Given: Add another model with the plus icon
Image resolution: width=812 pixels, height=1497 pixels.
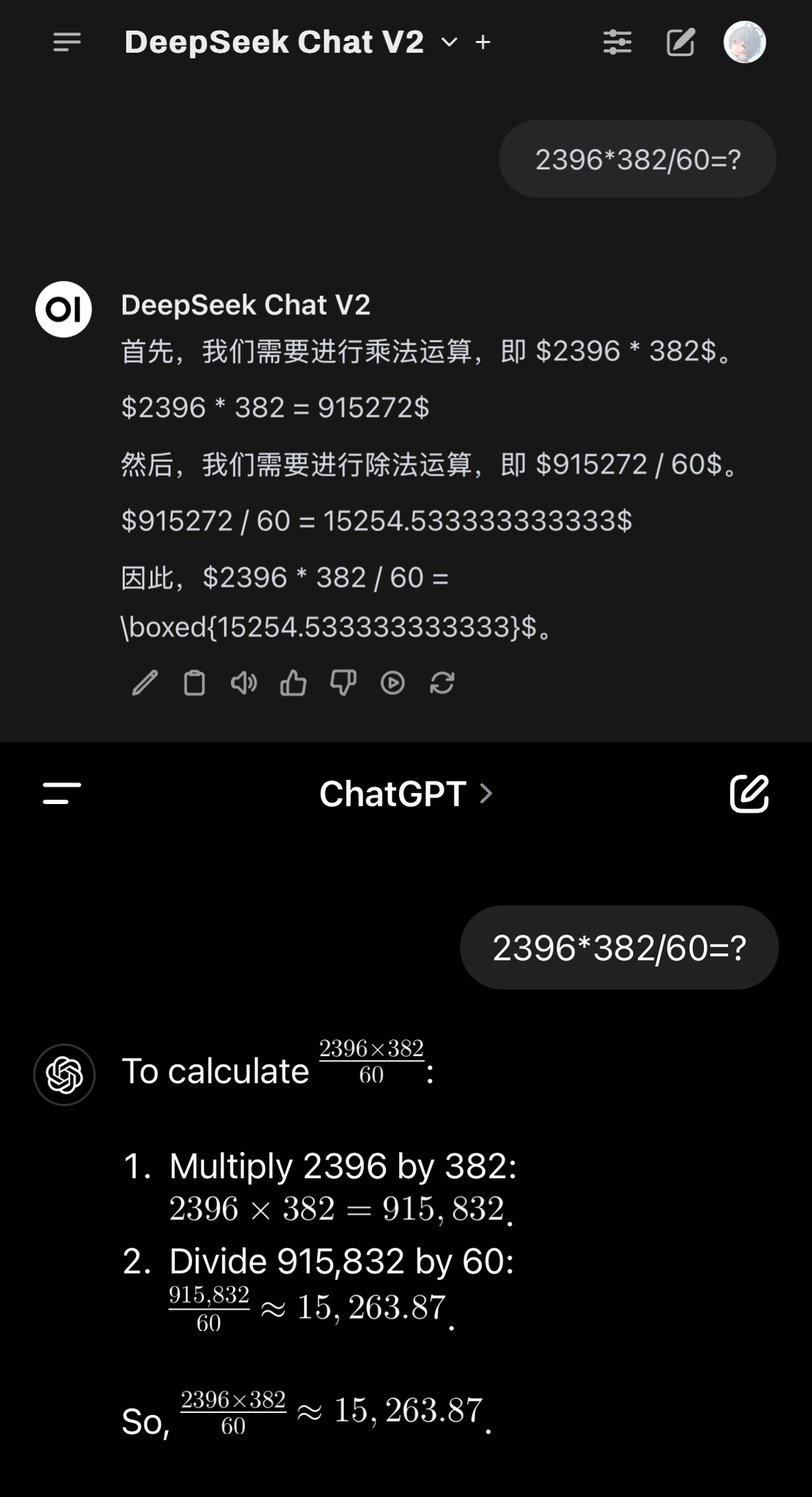Looking at the screenshot, I should [x=482, y=42].
